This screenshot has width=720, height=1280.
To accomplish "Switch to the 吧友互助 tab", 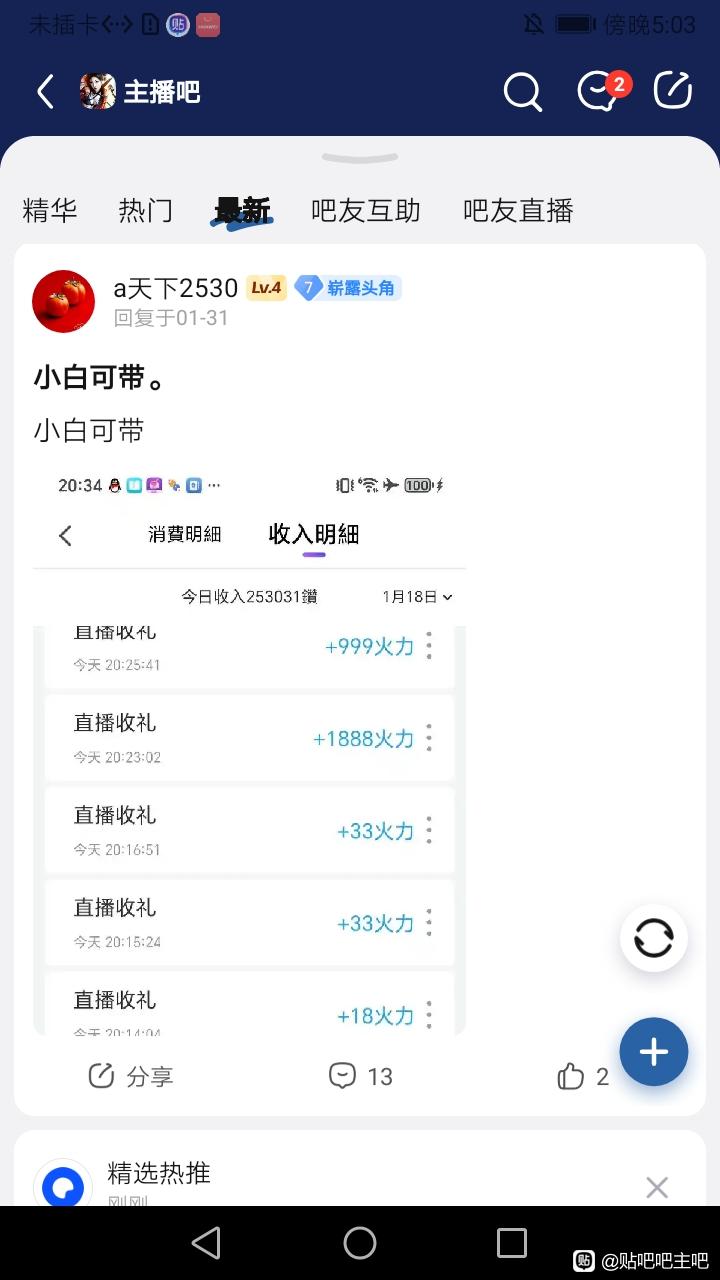I will tap(366, 211).
